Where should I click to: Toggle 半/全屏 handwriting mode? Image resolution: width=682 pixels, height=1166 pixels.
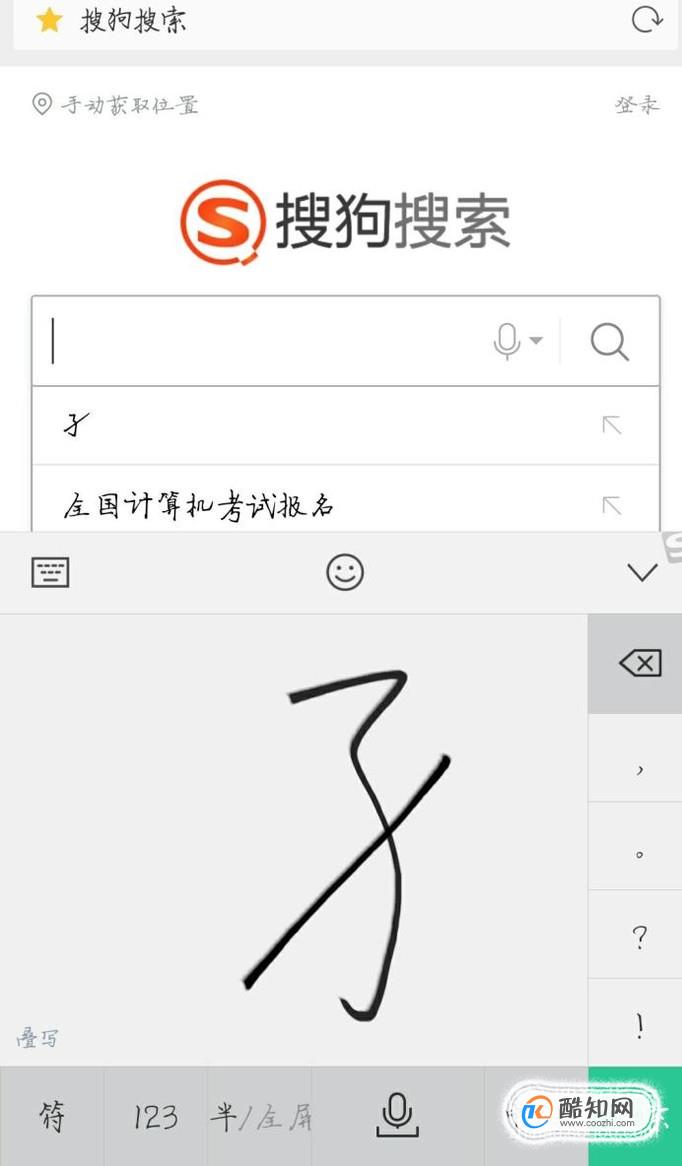pyautogui.click(x=260, y=1116)
